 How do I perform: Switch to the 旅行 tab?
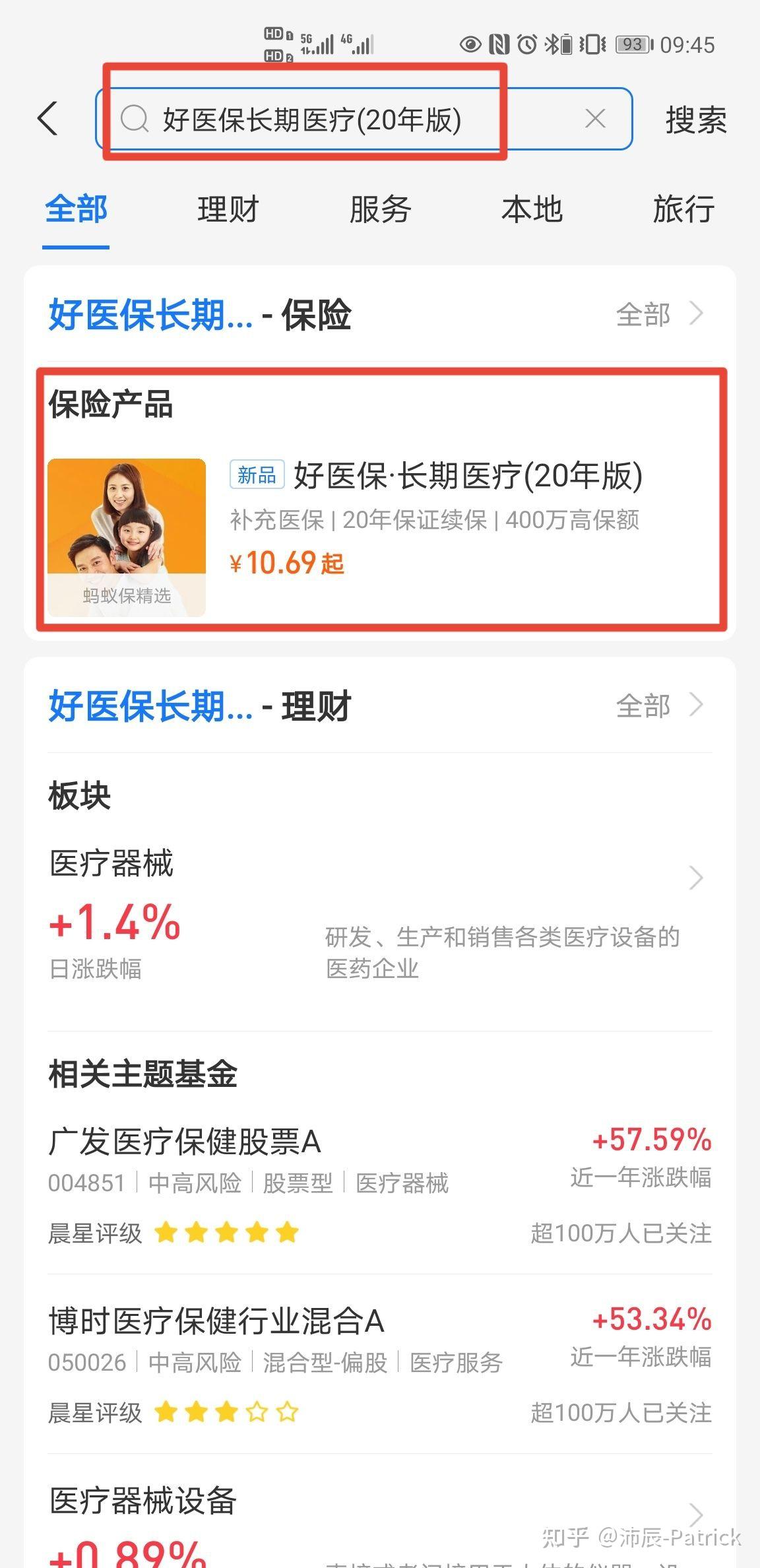tap(683, 209)
